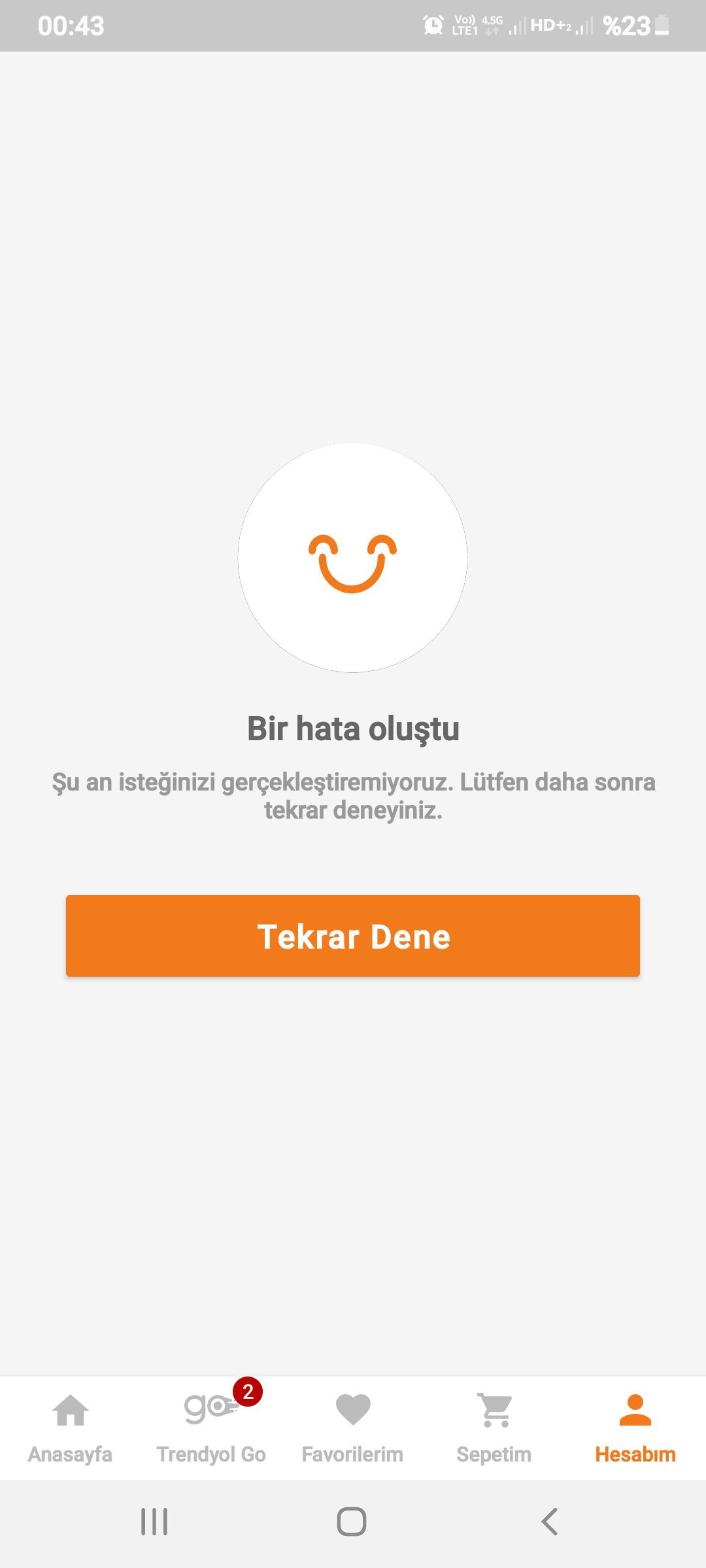
Task: Tap the Tekrar Dene button
Action: click(353, 936)
